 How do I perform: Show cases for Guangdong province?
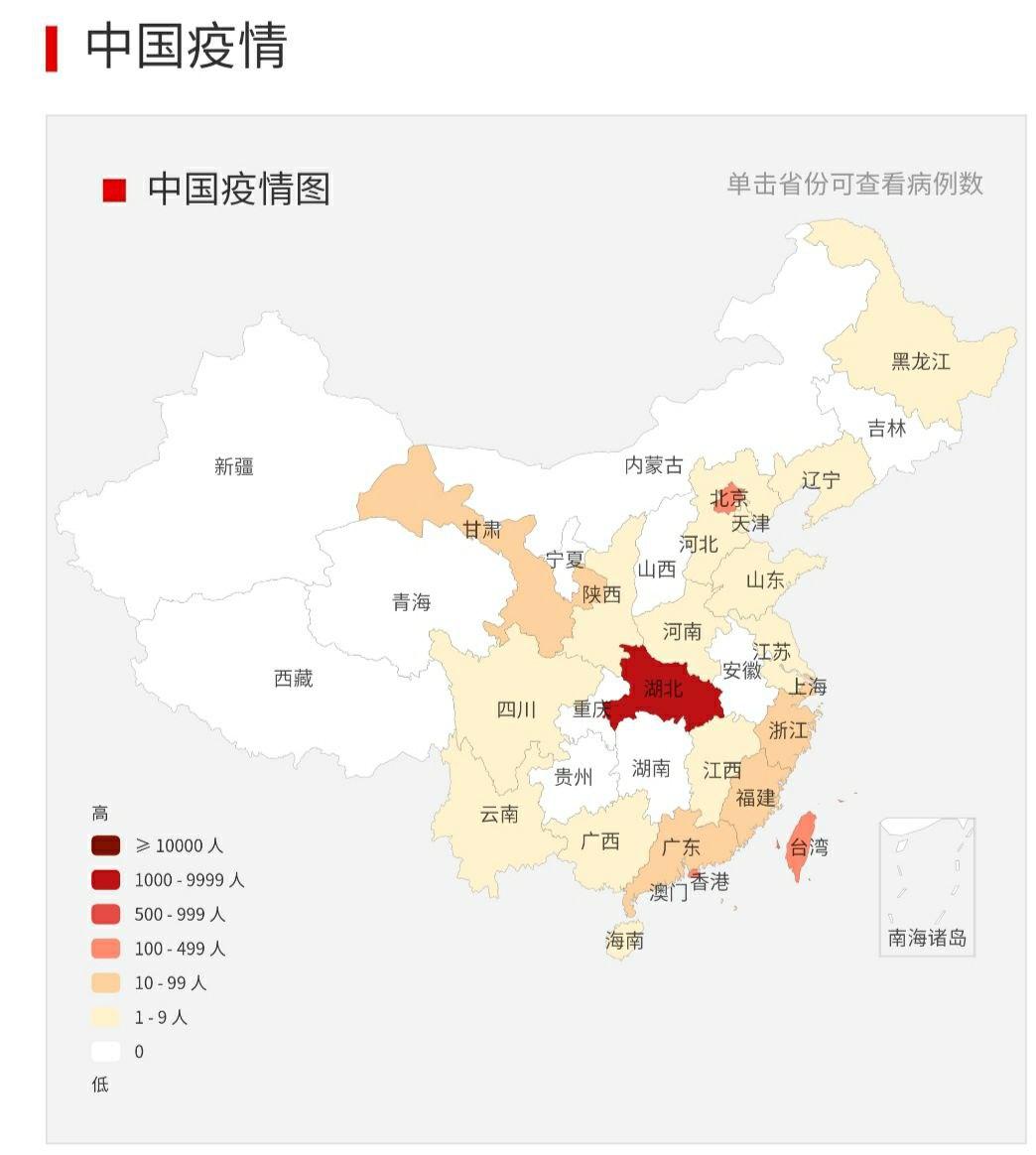click(681, 847)
